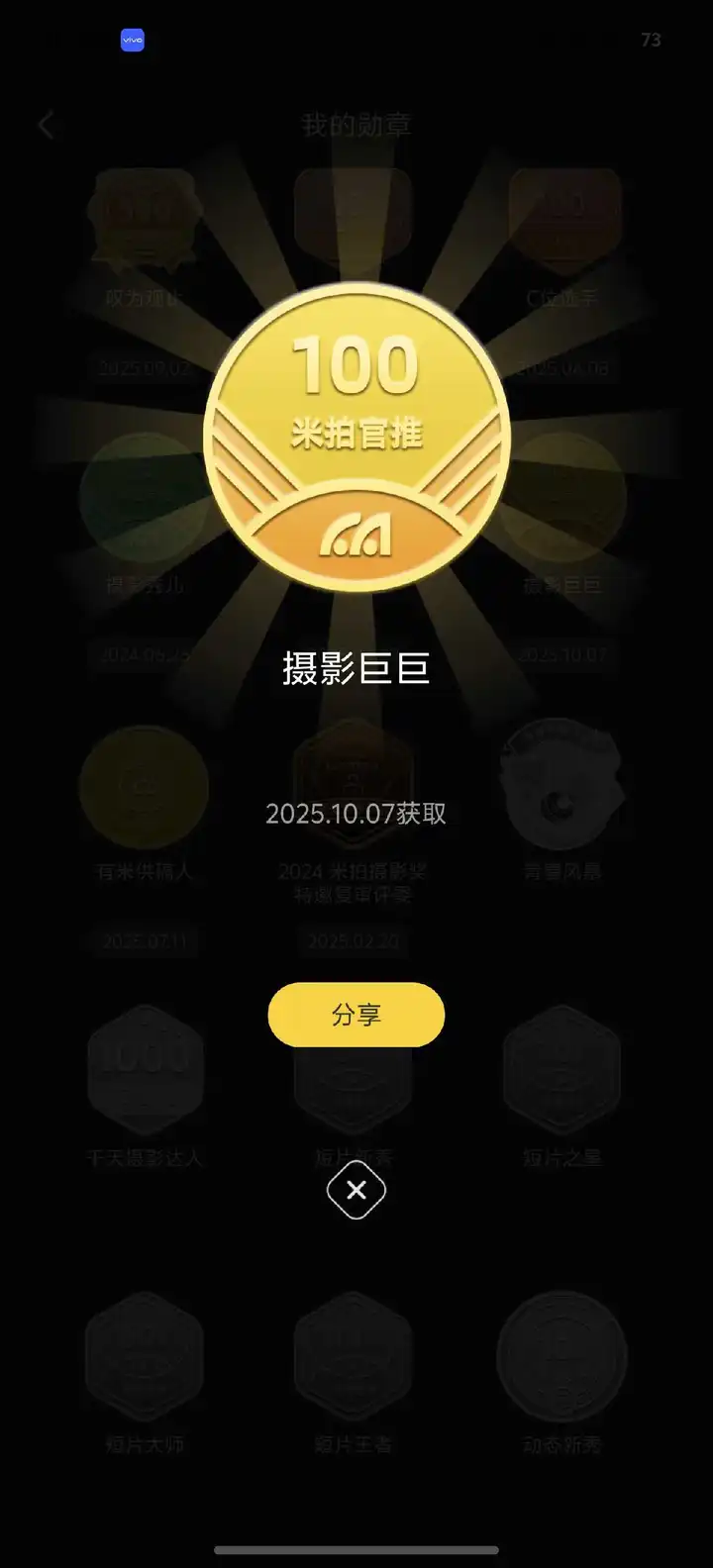Image resolution: width=713 pixels, height=1568 pixels.
Task: Close the medal popup
Action: [356, 1190]
